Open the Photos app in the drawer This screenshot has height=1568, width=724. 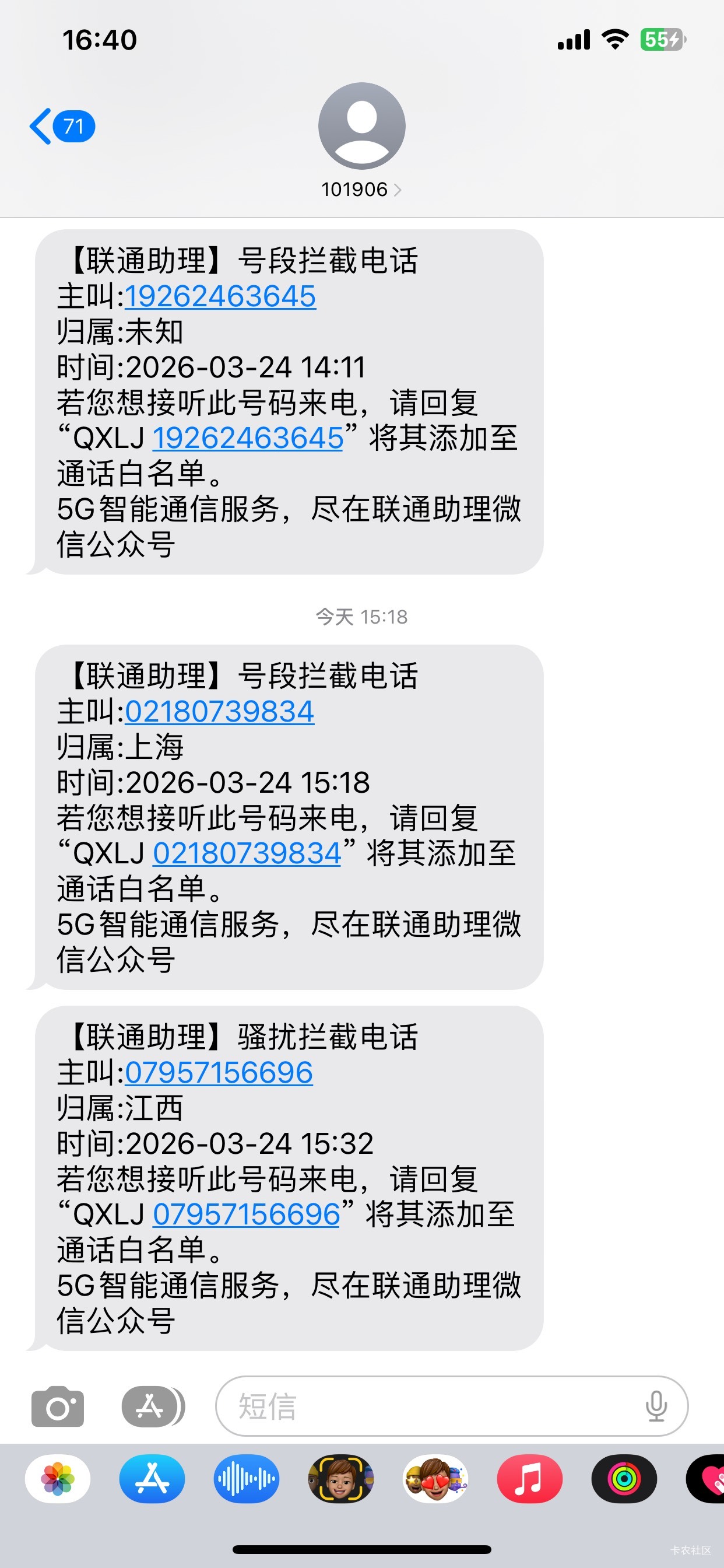pos(58,1479)
